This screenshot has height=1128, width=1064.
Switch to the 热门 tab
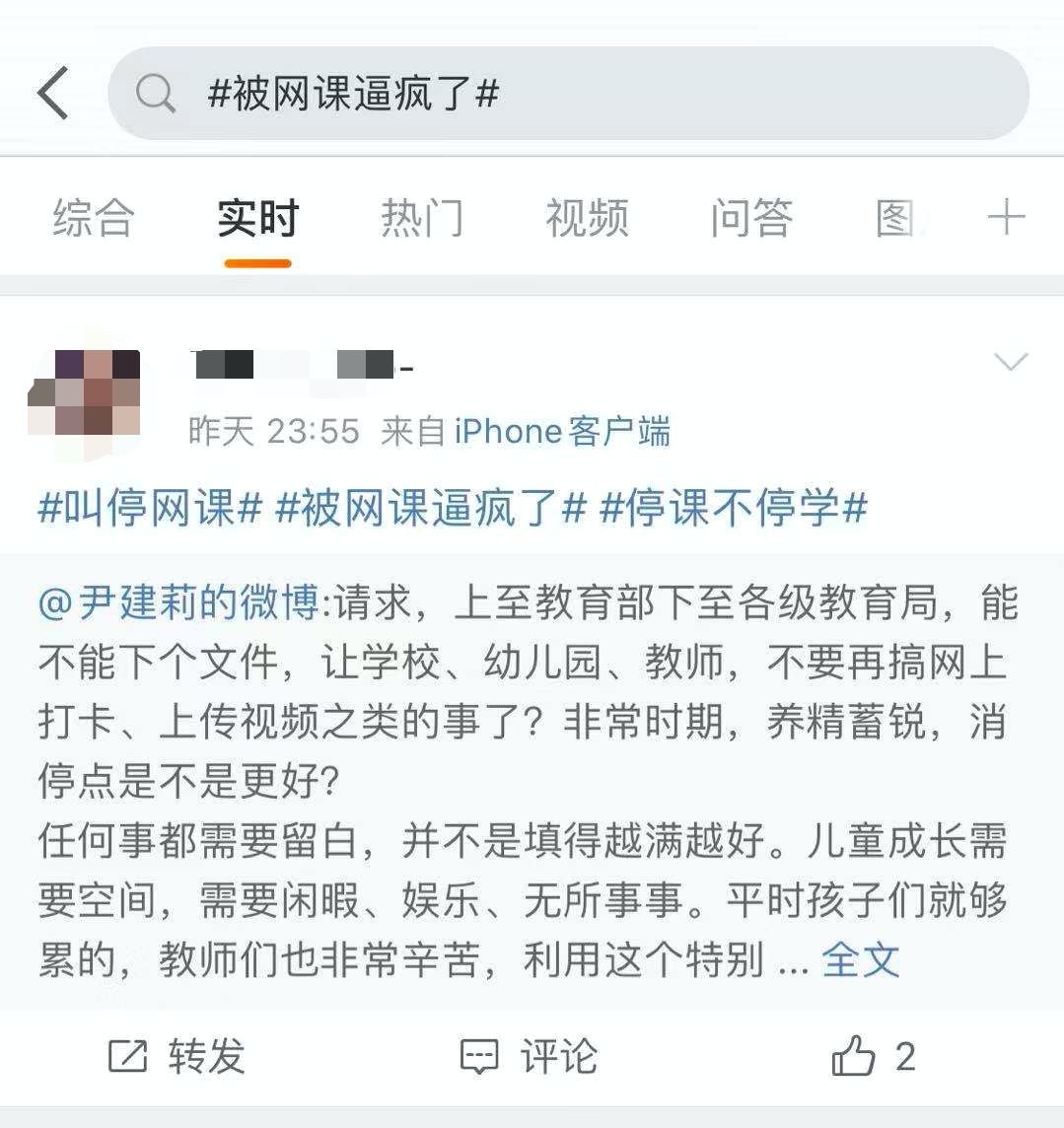tap(422, 218)
